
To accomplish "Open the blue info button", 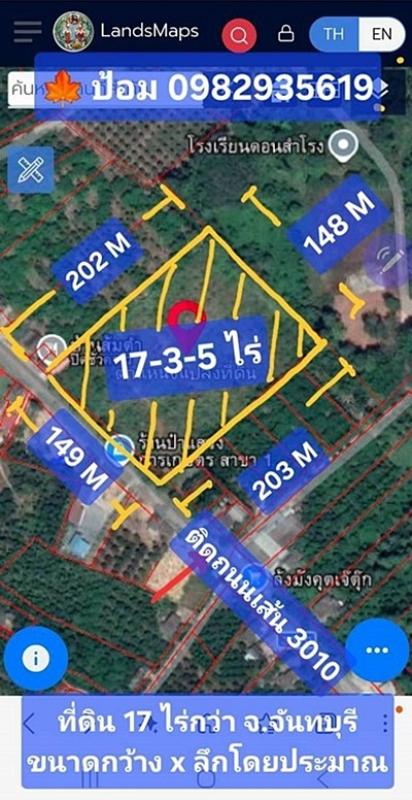I will pos(36,659).
